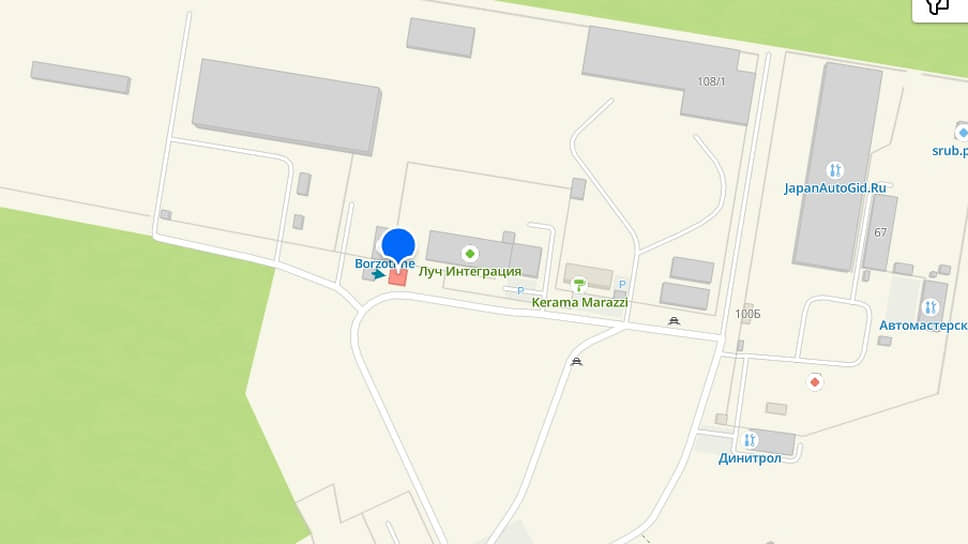
Task: Tap the blue location pin marker
Action: [x=398, y=246]
